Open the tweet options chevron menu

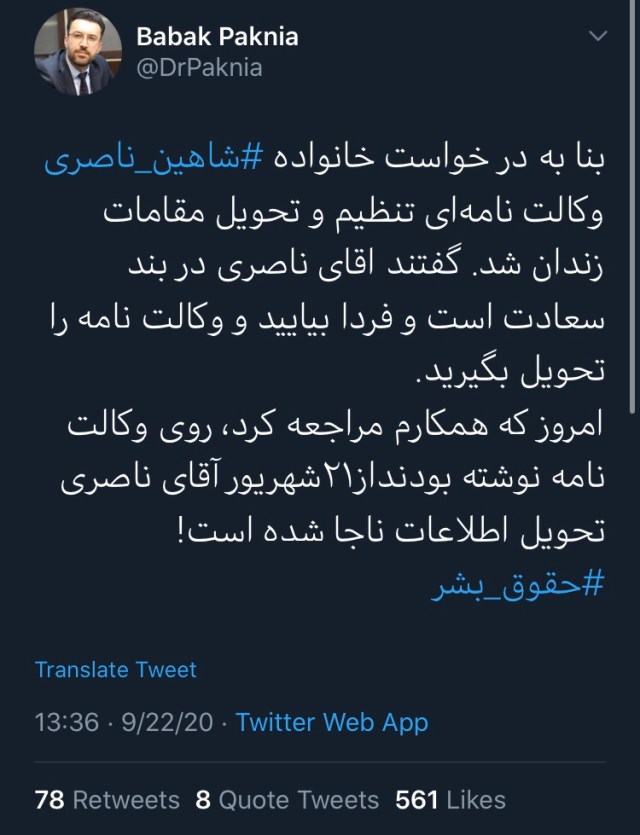click(597, 37)
